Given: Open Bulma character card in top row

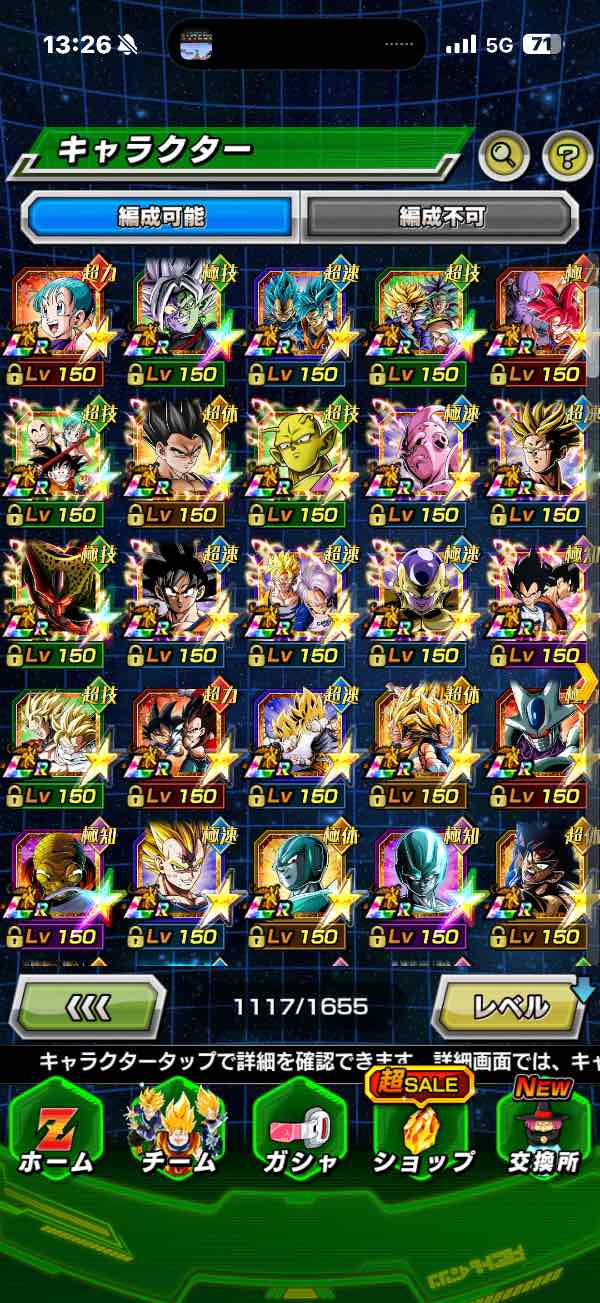Looking at the screenshot, I should (57, 317).
